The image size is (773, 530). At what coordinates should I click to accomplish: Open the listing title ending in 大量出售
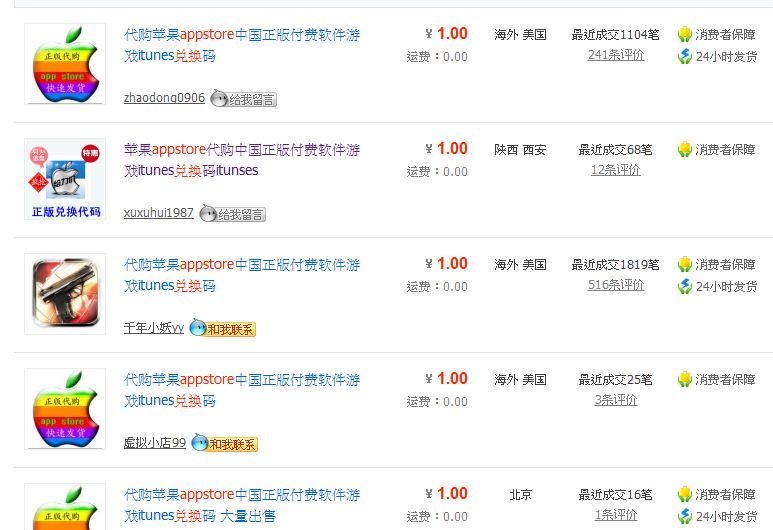[241, 505]
